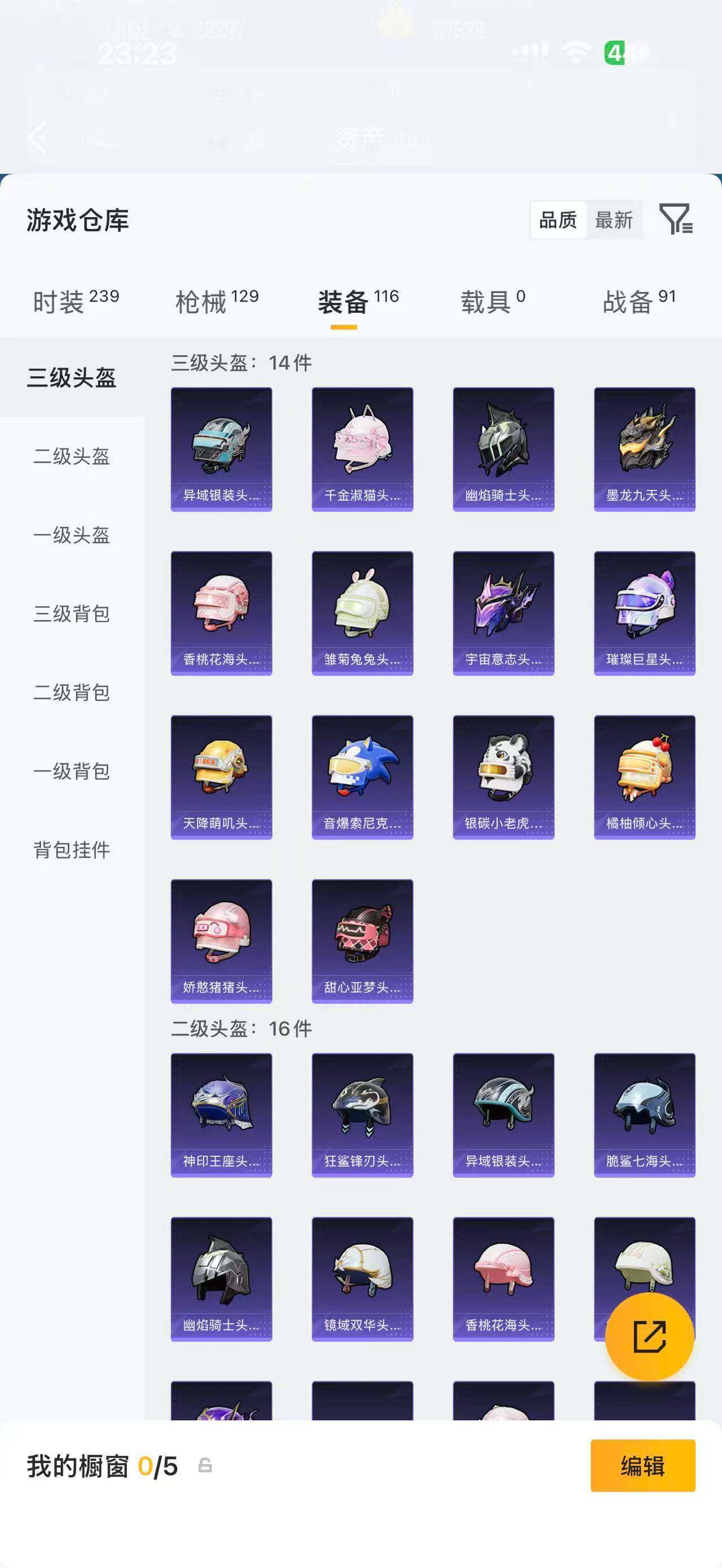Open the filter funnel icon
This screenshot has width=722, height=1568.
click(676, 219)
